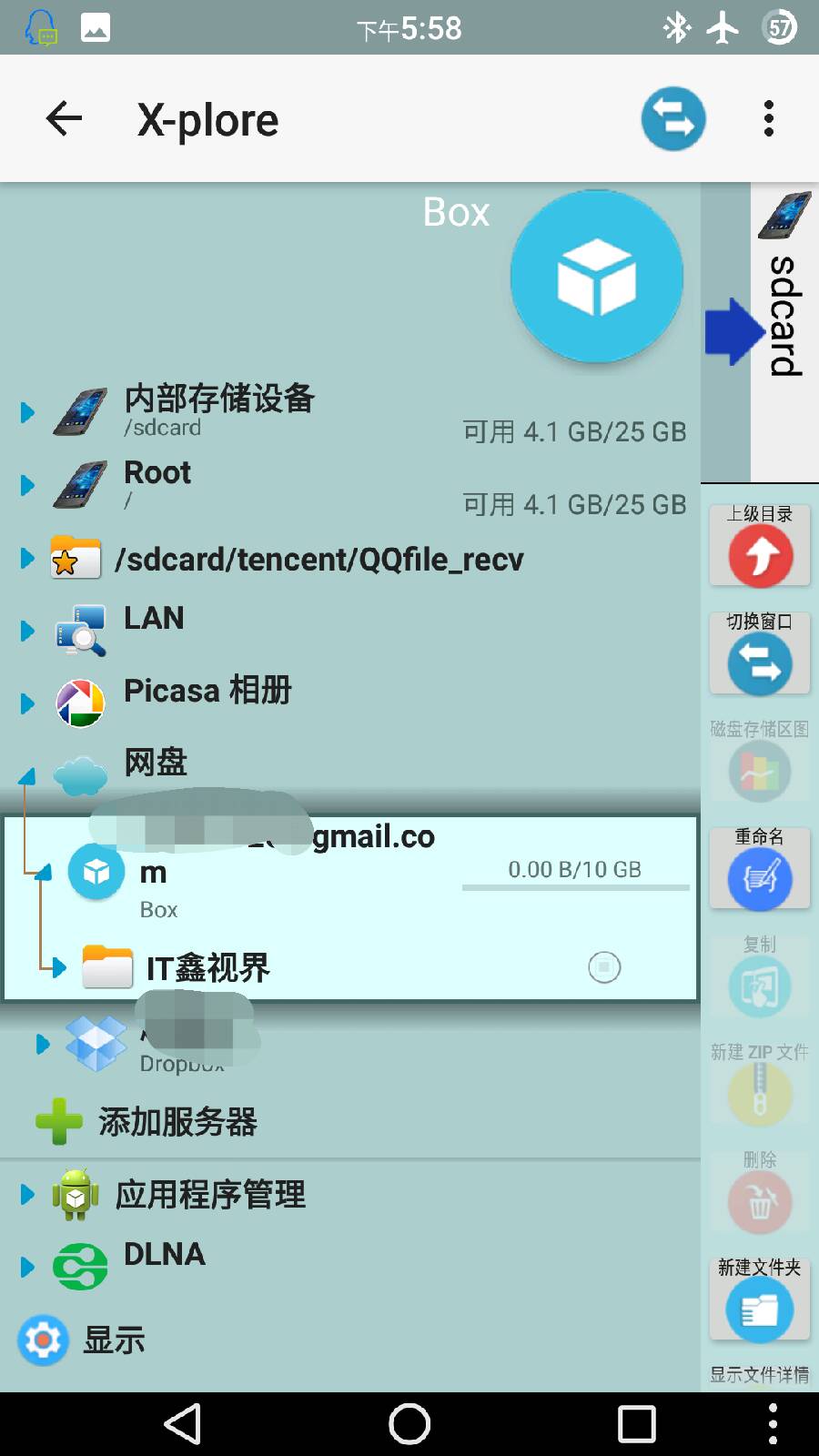Open the Box cloud storage icon
This screenshot has width=819, height=1456.
[x=596, y=276]
